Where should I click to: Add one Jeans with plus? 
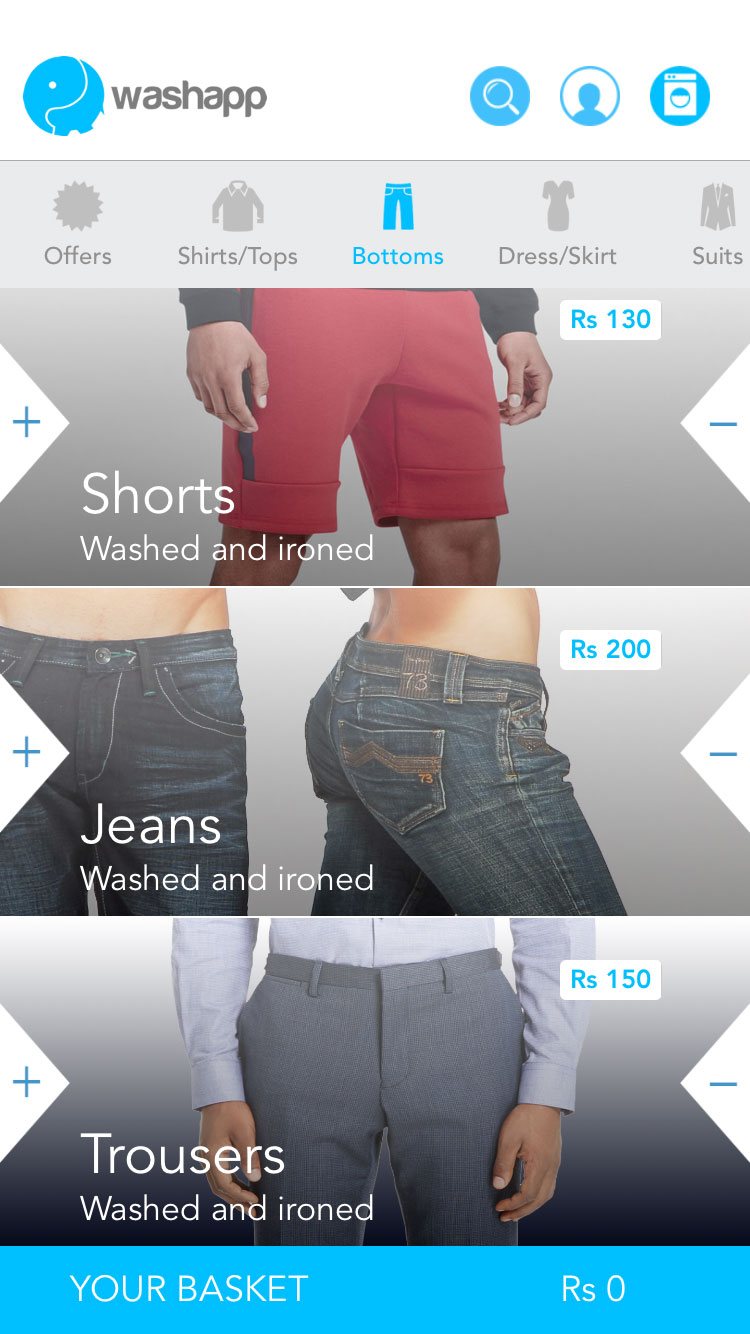(x=27, y=752)
